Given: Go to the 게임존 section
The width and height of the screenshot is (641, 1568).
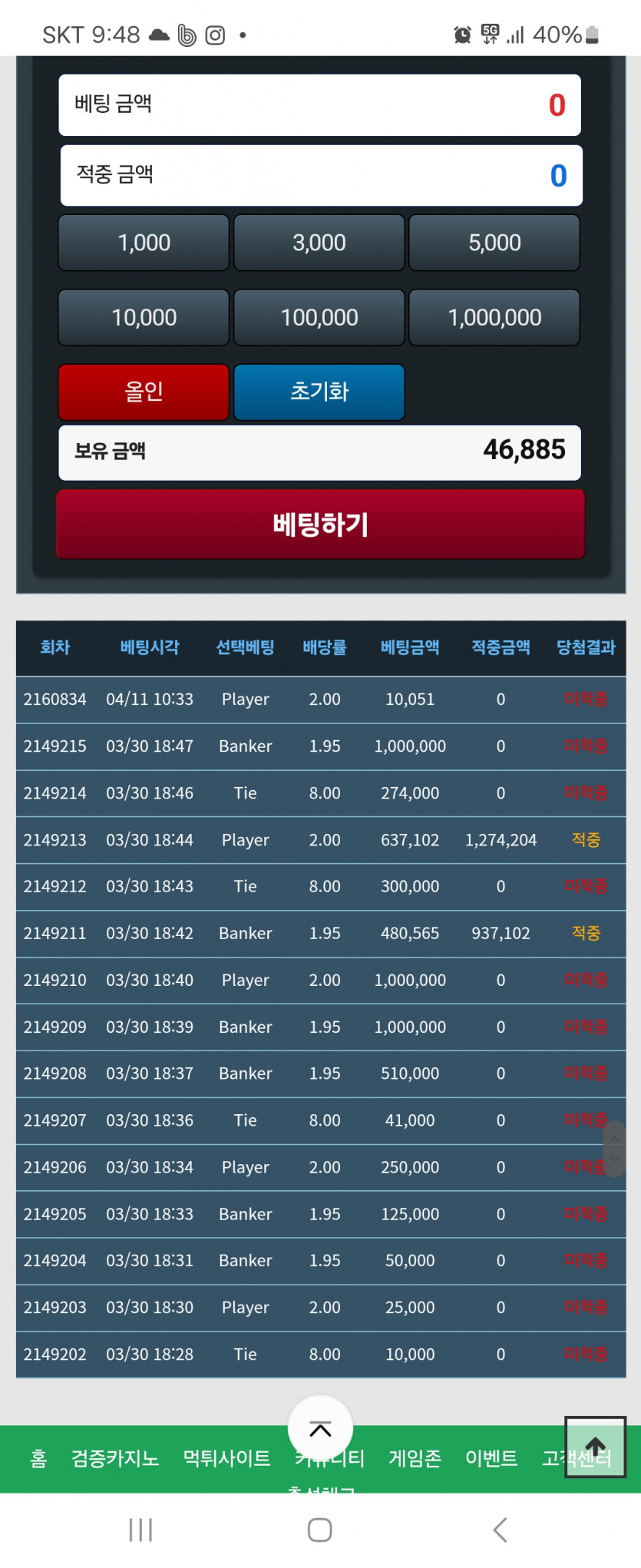Looking at the screenshot, I should pyautogui.click(x=415, y=1457).
